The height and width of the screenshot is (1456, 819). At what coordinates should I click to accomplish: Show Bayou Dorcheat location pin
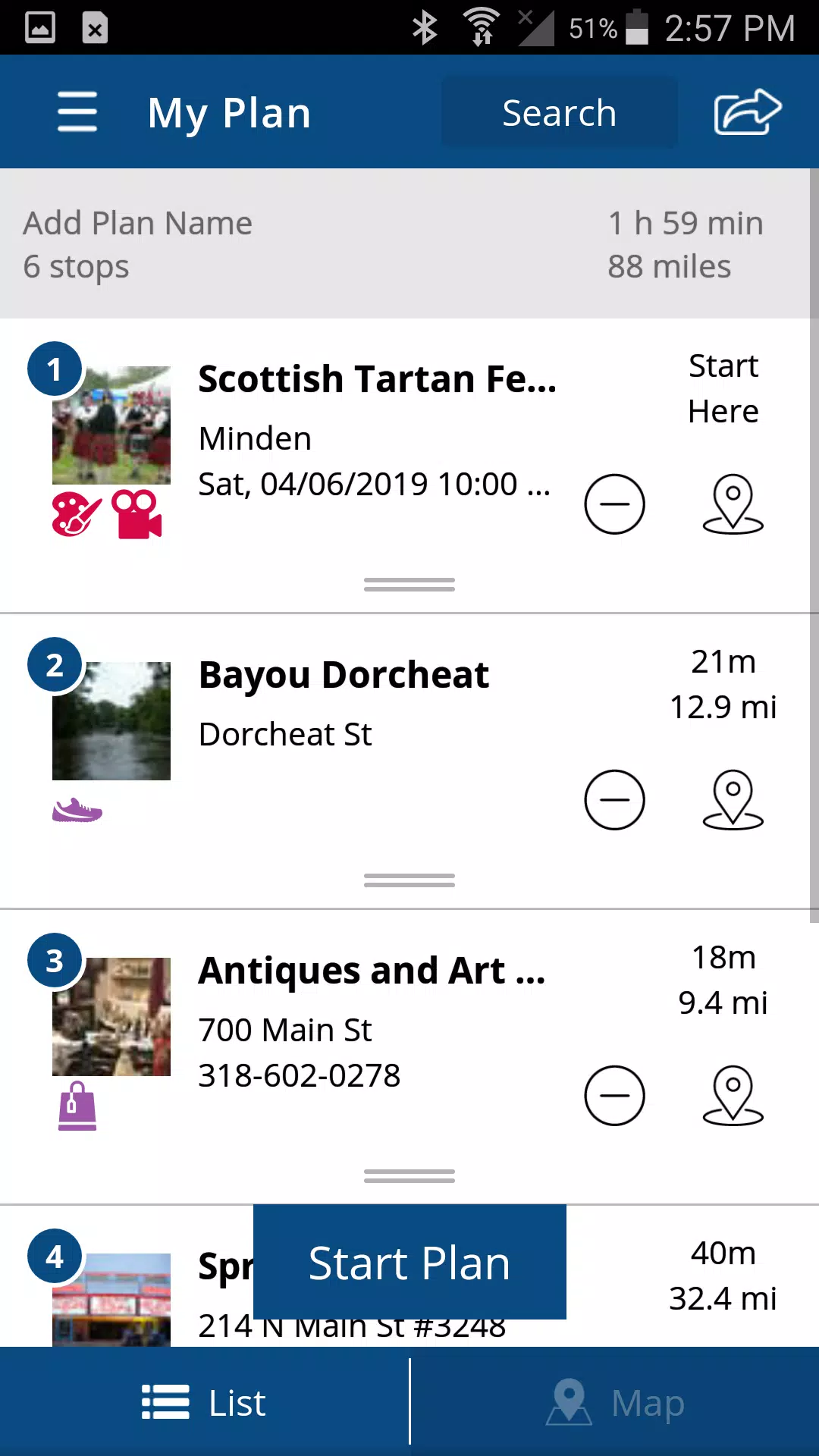click(x=733, y=800)
